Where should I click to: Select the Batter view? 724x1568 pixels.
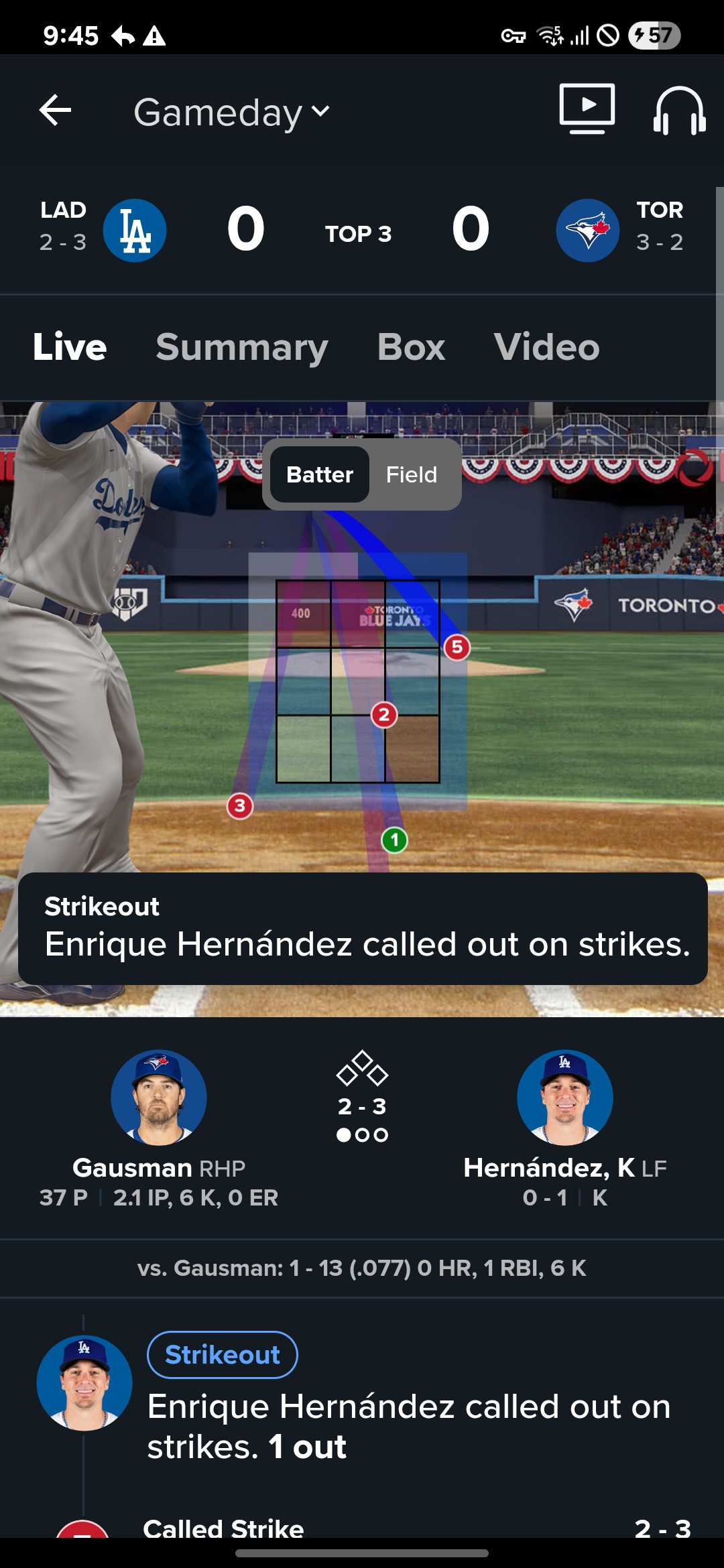point(320,474)
